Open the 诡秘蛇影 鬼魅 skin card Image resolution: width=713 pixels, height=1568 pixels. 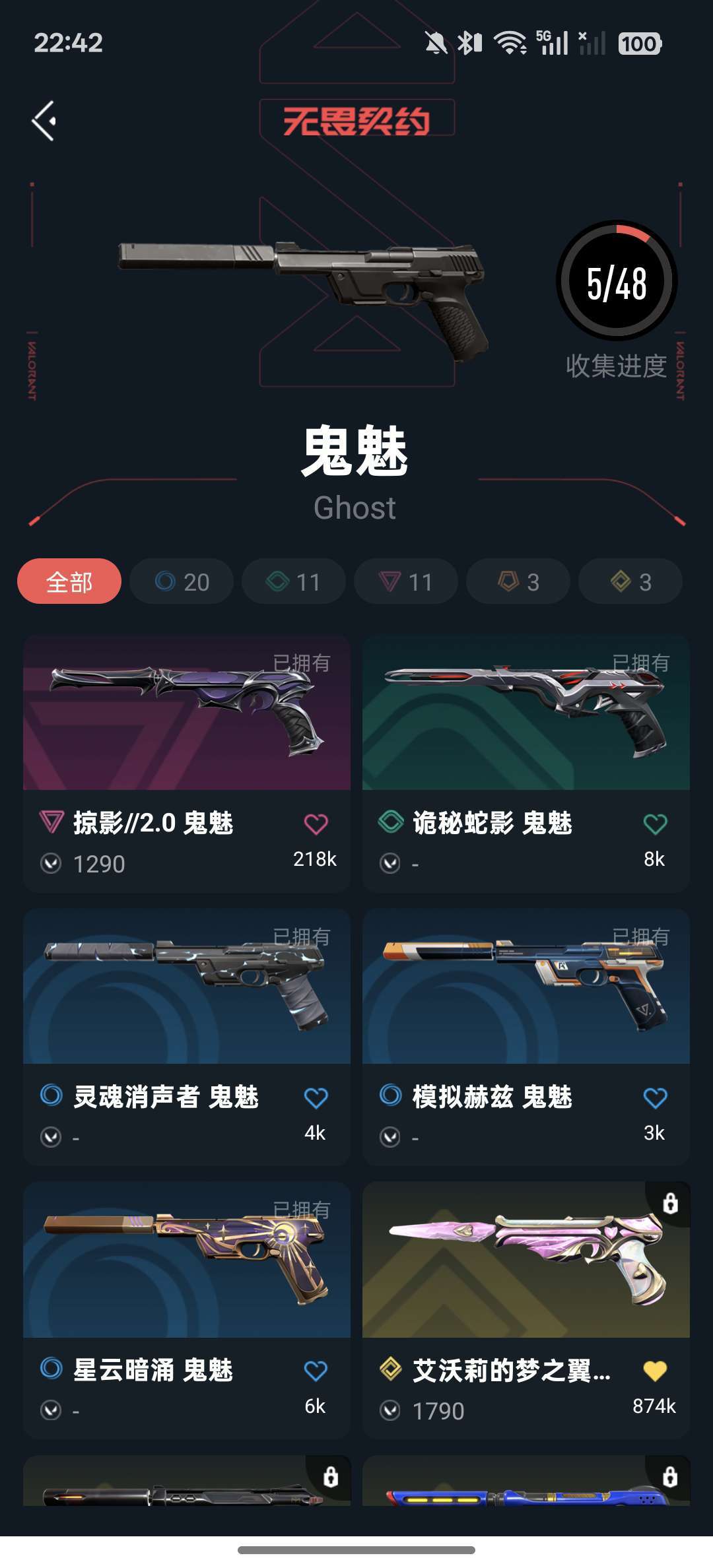pyautogui.click(x=526, y=764)
